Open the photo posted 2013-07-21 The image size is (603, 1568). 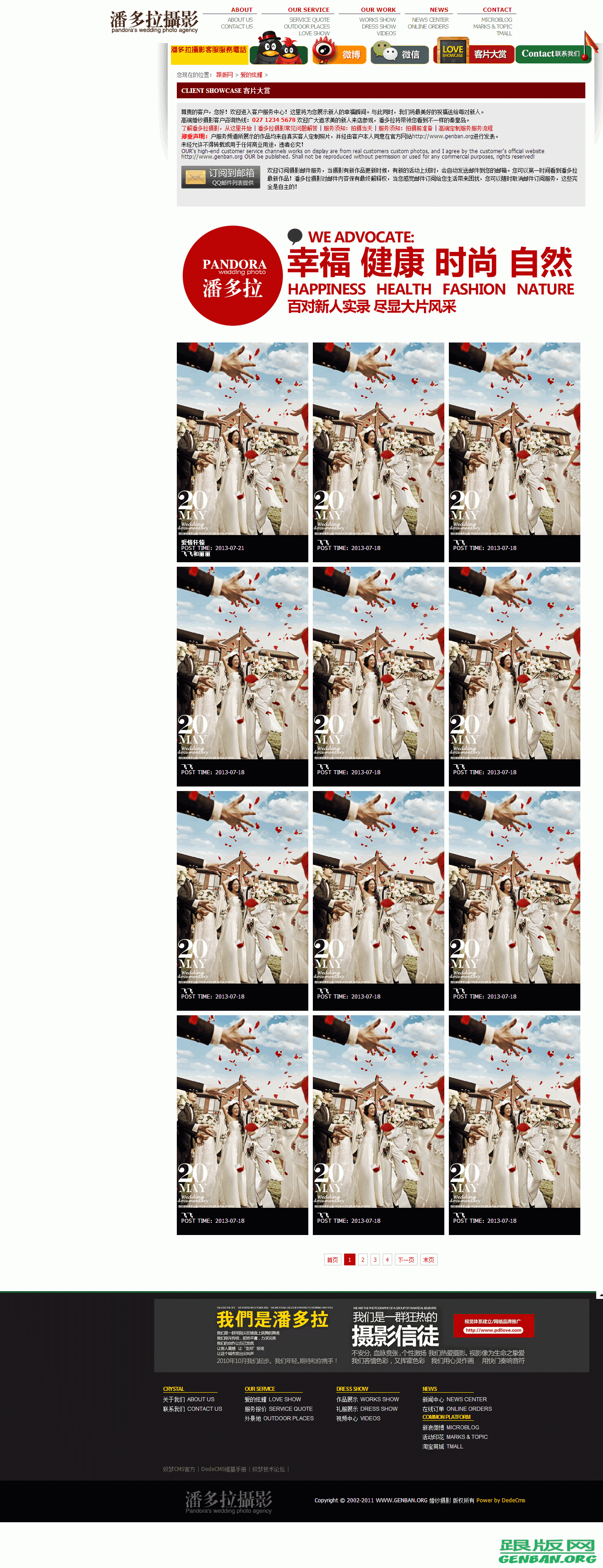[243, 450]
